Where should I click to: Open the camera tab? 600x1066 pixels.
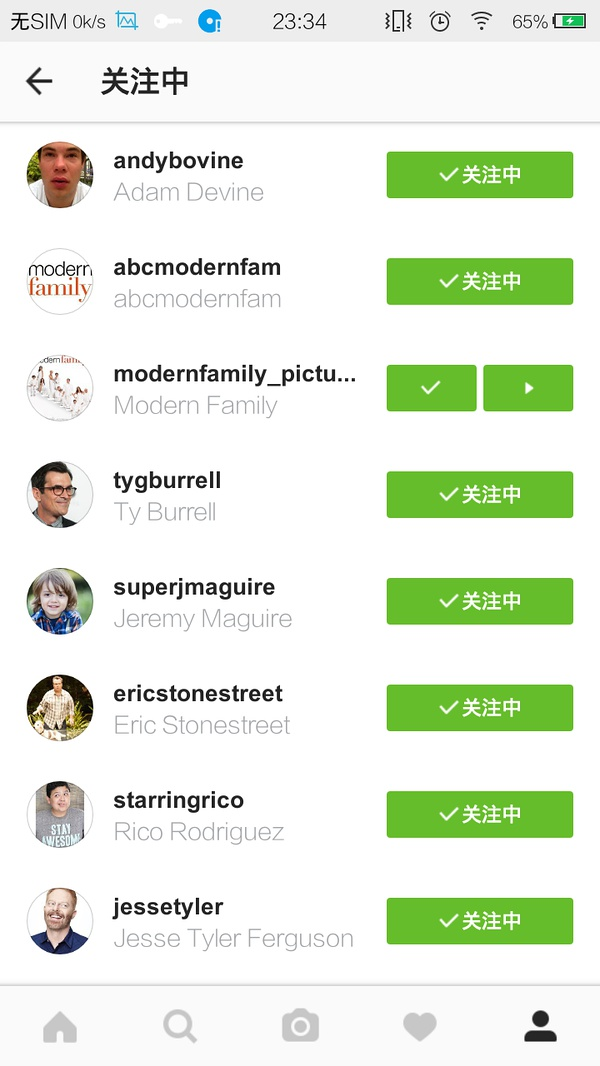(x=300, y=1026)
